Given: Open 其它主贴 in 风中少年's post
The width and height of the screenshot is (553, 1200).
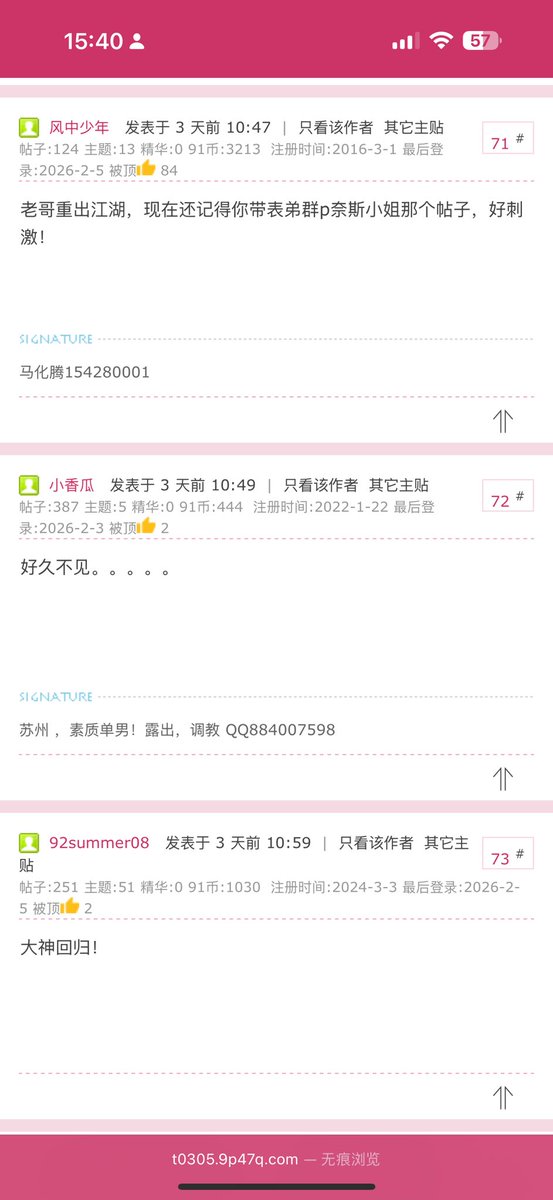Looking at the screenshot, I should [414, 127].
